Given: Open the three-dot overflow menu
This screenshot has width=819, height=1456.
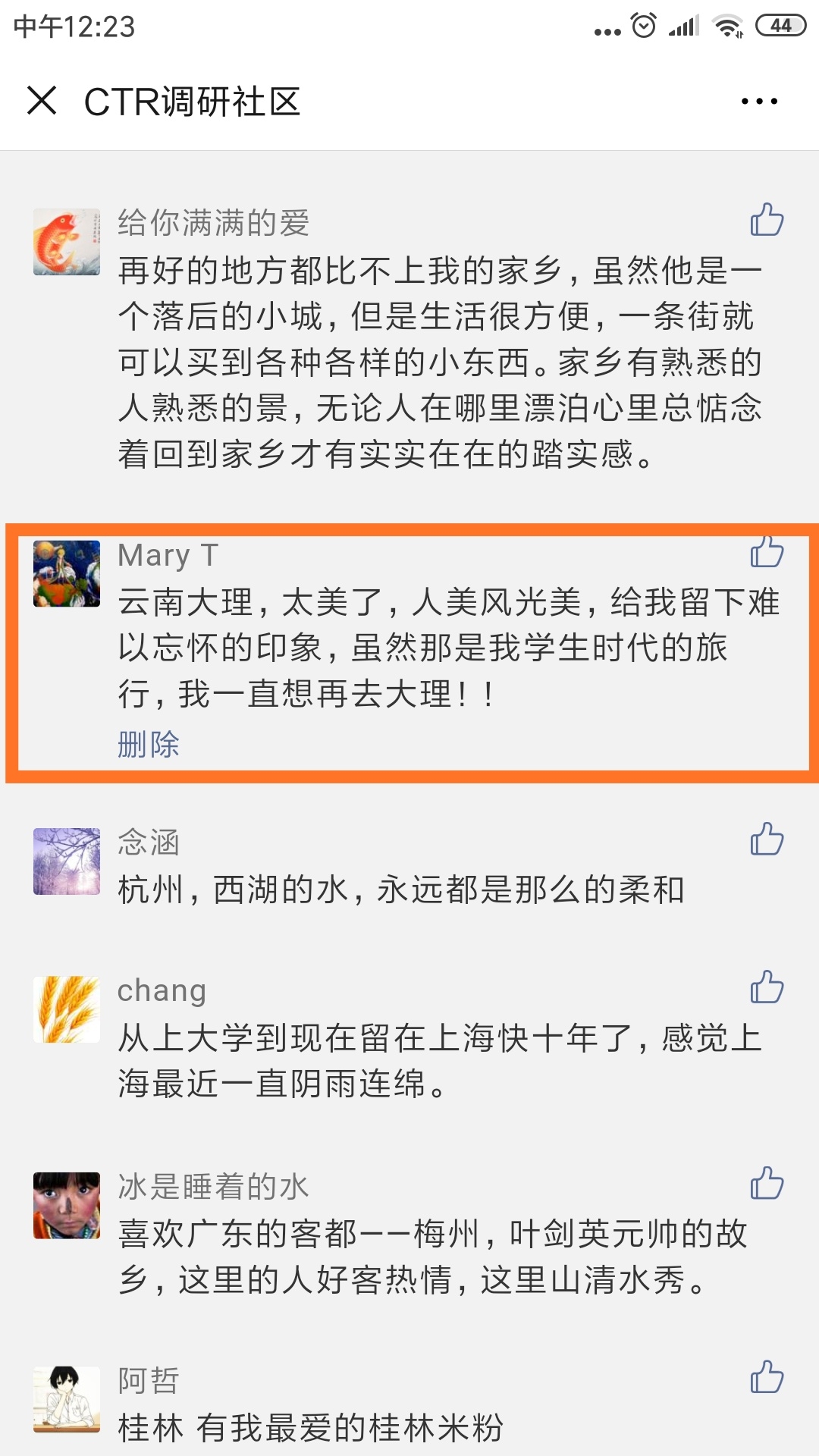Looking at the screenshot, I should coord(759,101).
